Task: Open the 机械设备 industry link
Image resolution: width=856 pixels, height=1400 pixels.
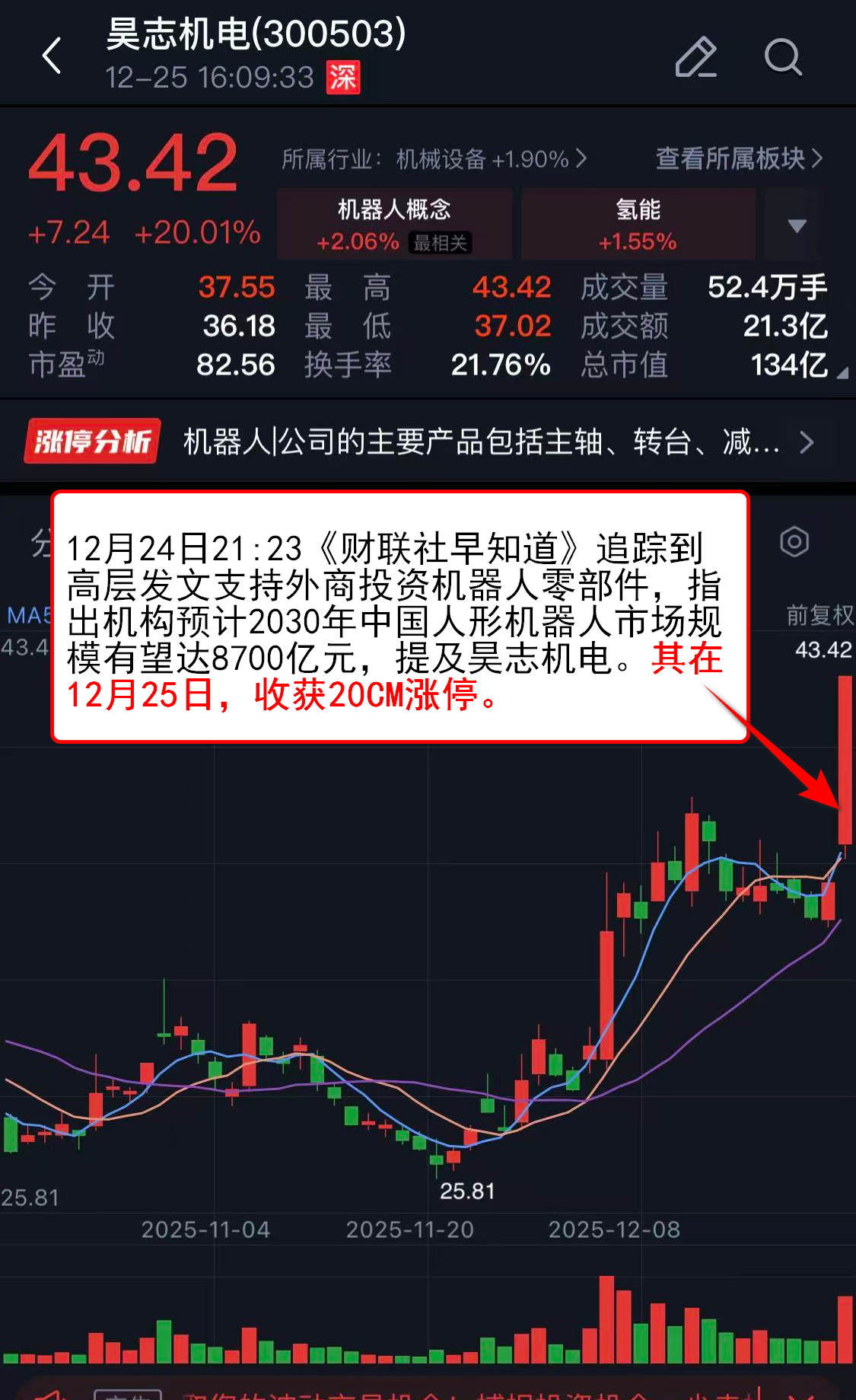Action: click(434, 159)
